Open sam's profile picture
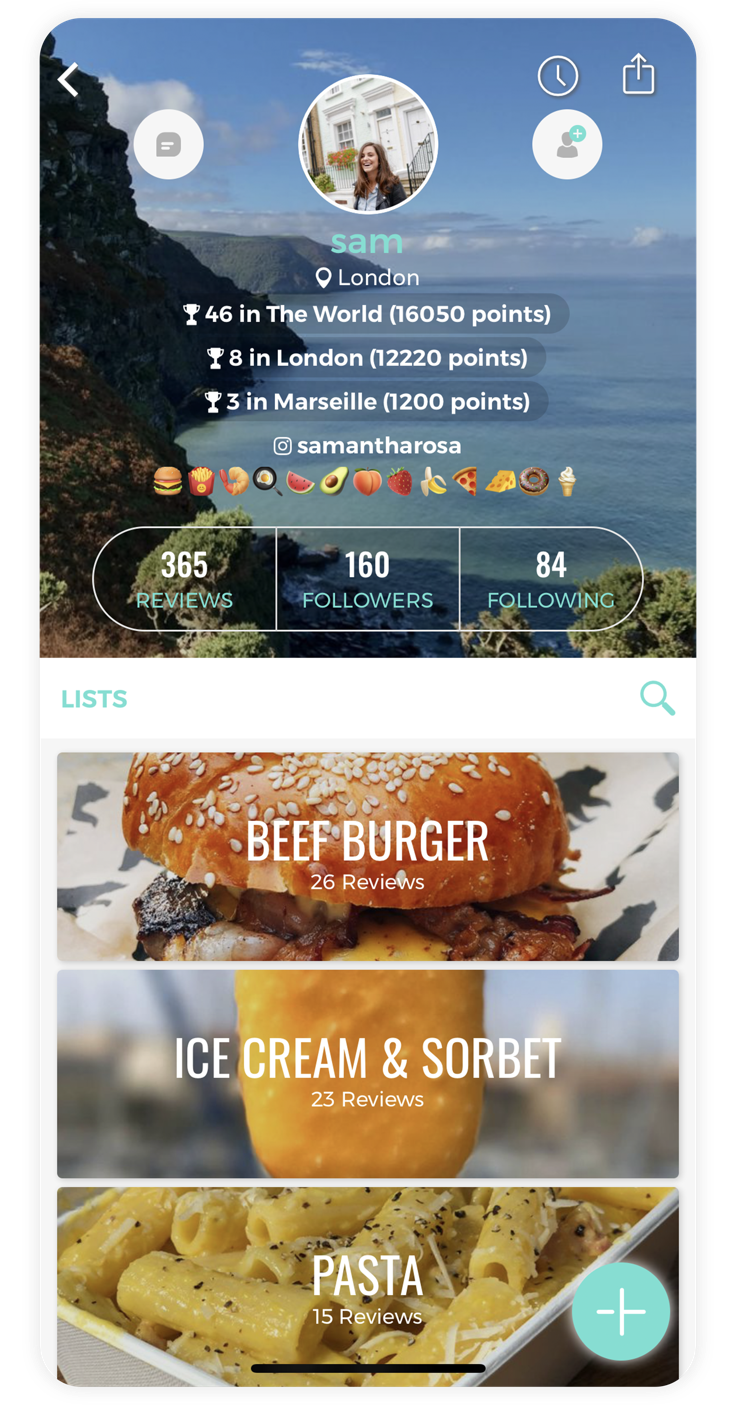This screenshot has width=736, height=1405. tap(368, 145)
